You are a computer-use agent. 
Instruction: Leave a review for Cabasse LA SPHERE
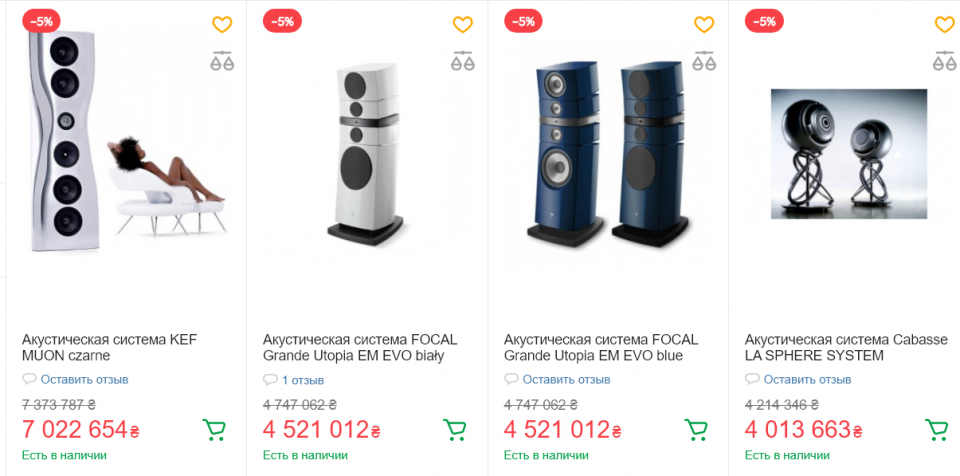[807, 380]
